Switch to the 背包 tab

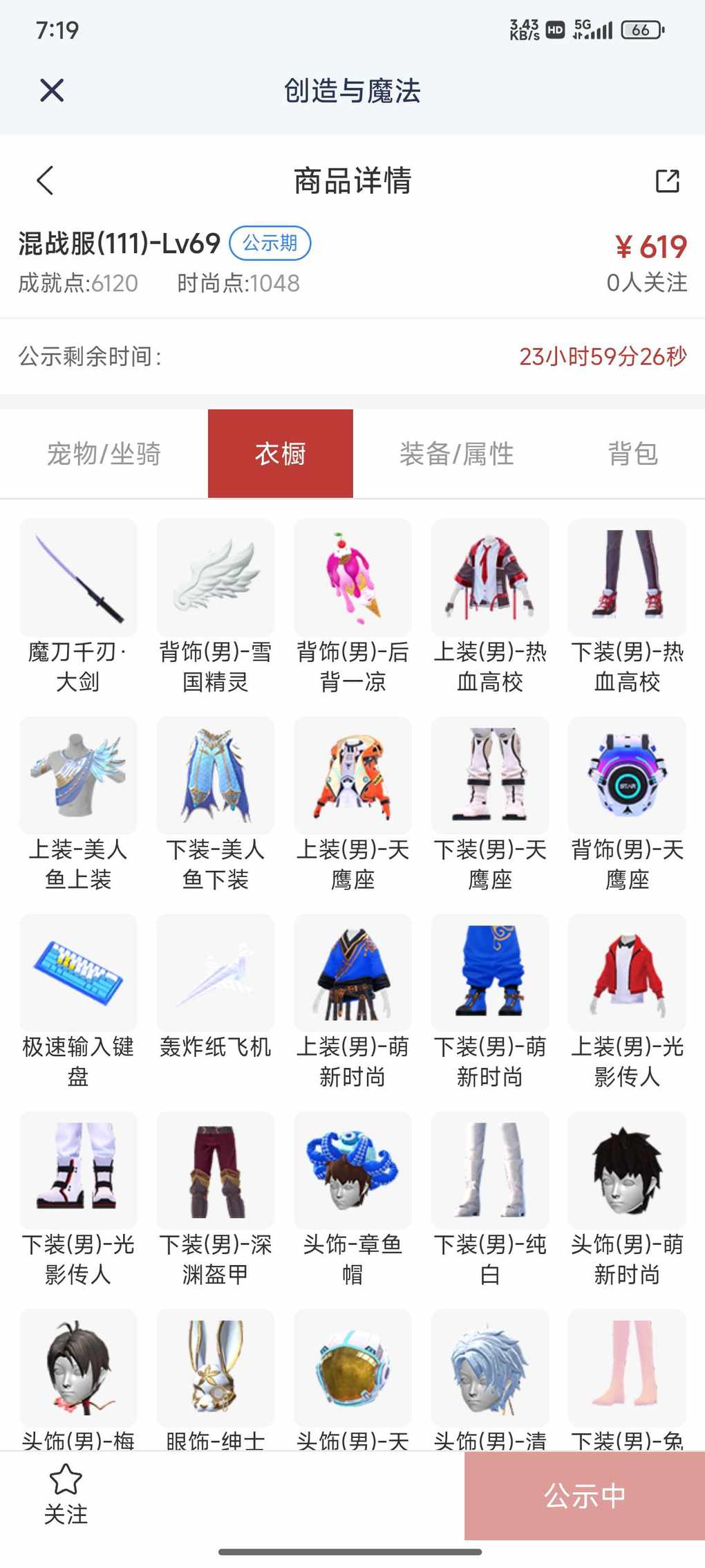pyautogui.click(x=632, y=454)
